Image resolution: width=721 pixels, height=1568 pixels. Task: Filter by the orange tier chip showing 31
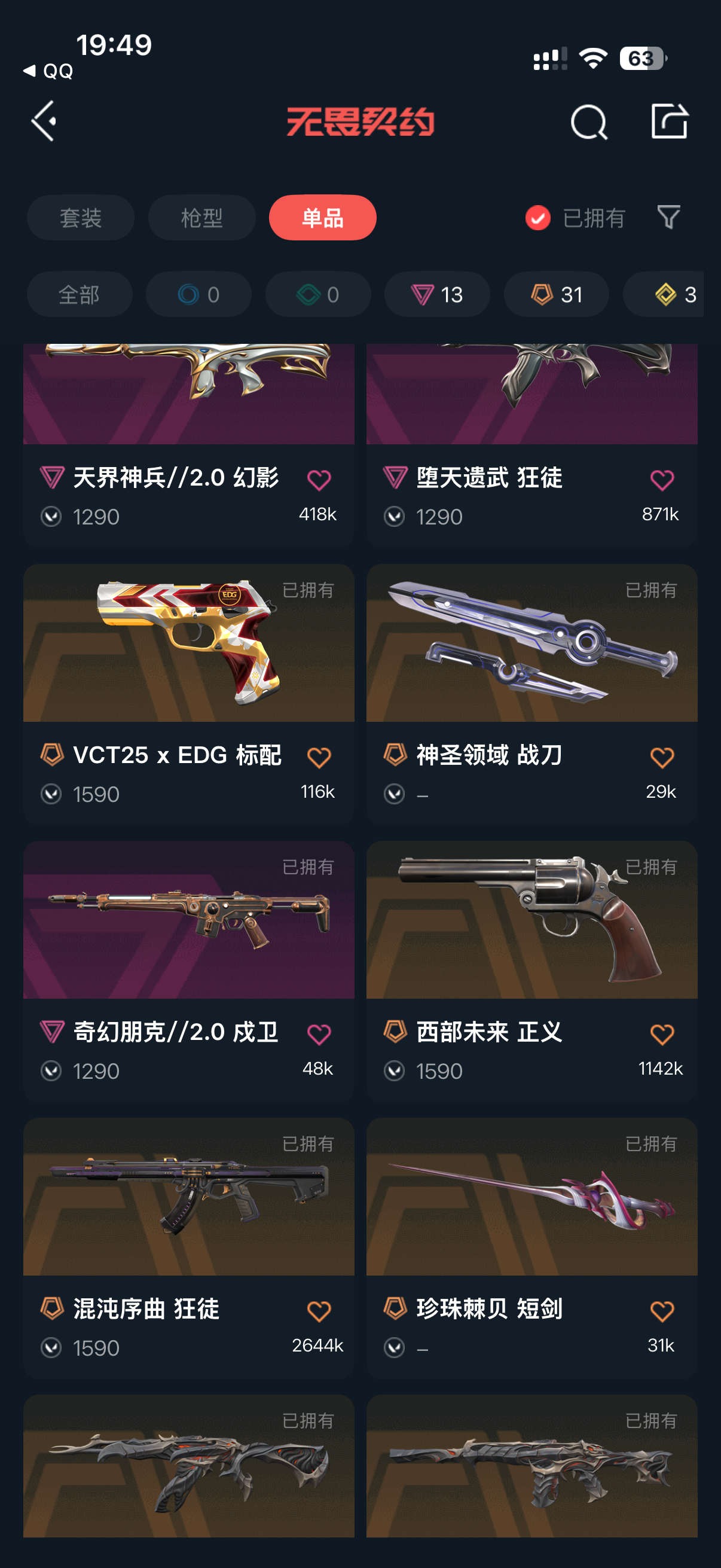click(557, 295)
